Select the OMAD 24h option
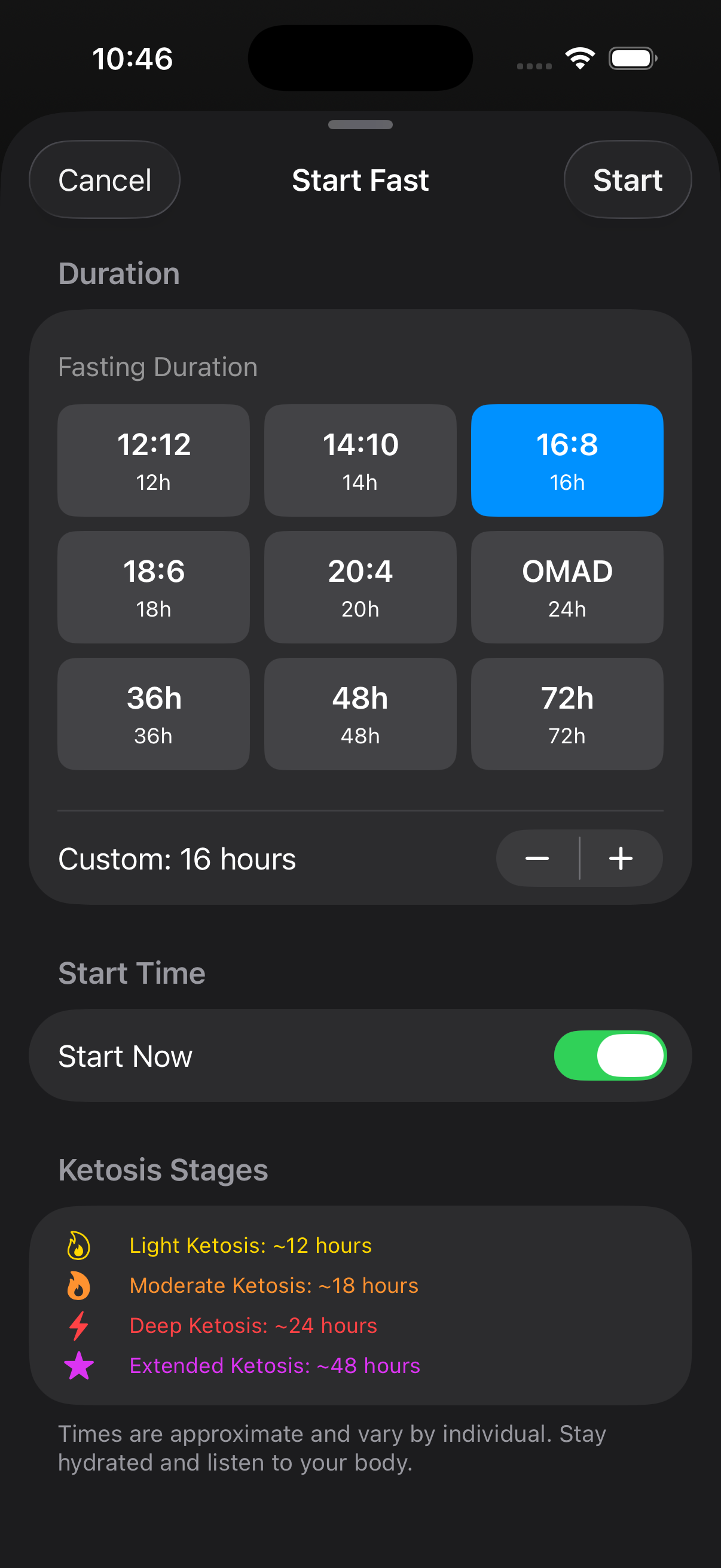This screenshot has height=1568, width=721. pyautogui.click(x=567, y=587)
